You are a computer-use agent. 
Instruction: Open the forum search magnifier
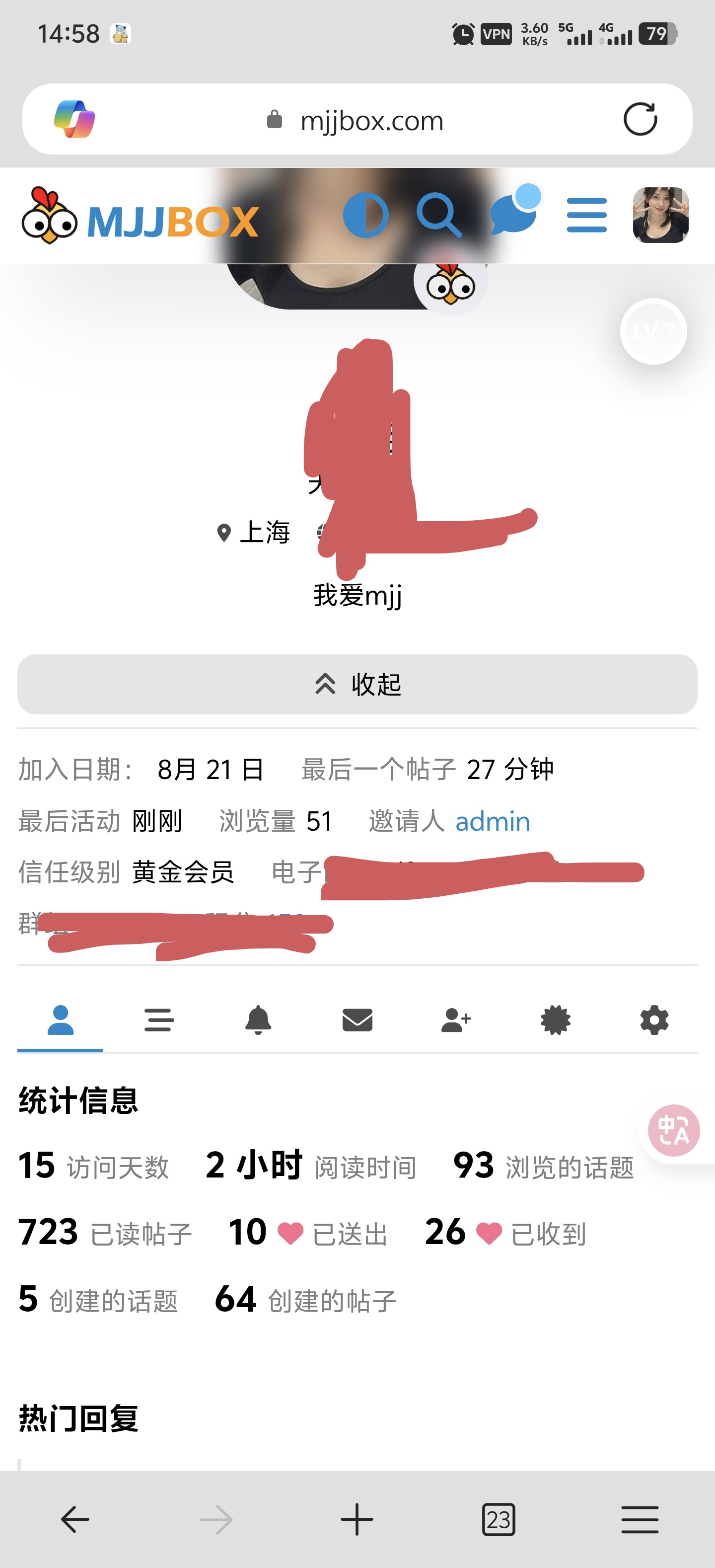(x=437, y=216)
